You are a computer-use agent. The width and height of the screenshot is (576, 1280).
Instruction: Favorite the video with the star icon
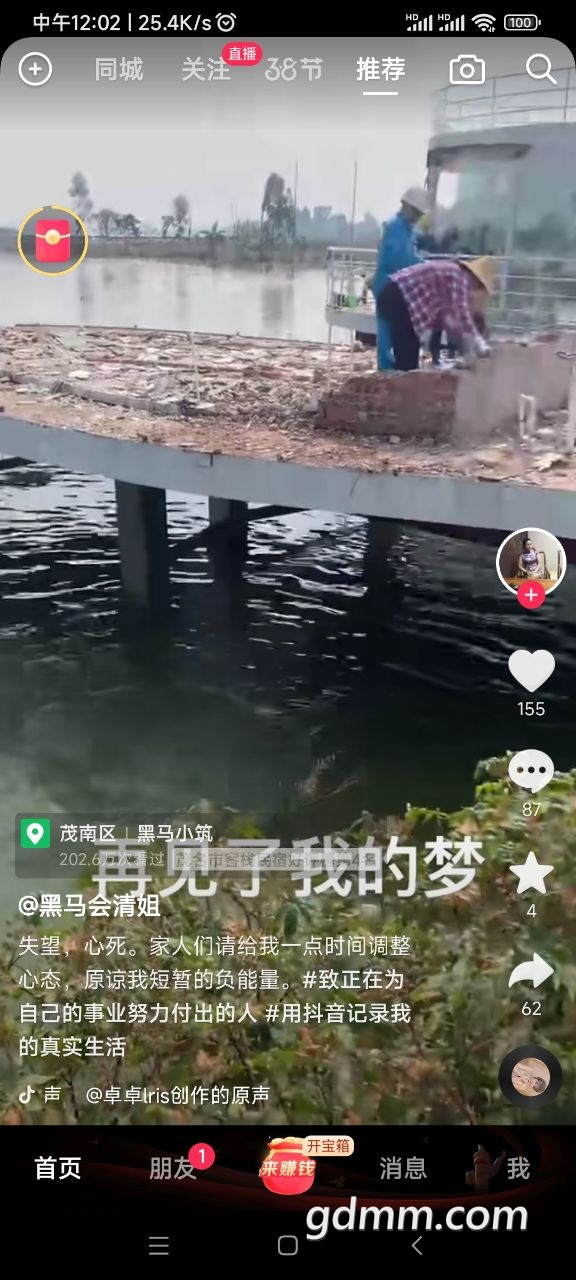[531, 874]
